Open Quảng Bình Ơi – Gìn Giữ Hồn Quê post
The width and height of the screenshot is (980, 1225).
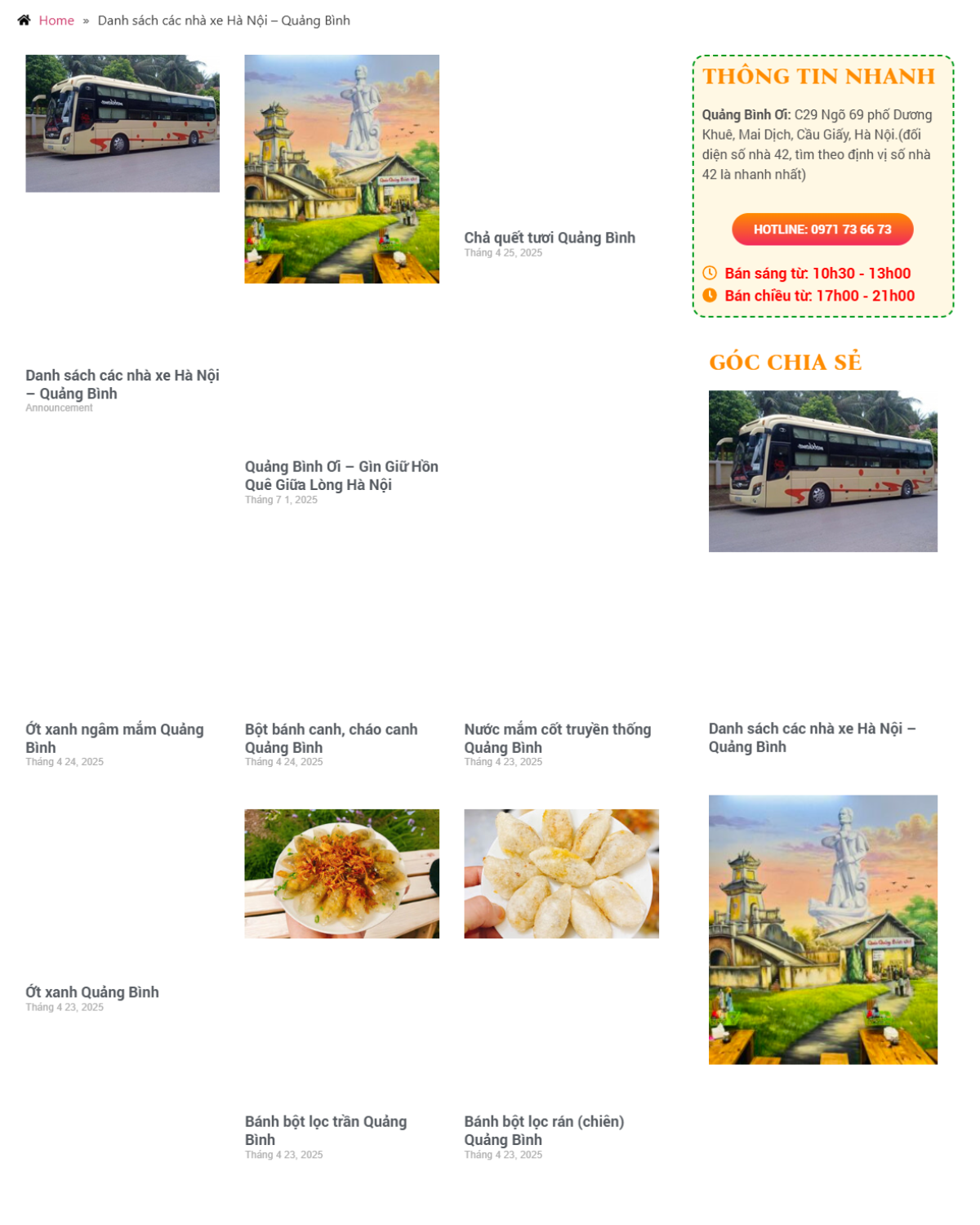tap(341, 475)
